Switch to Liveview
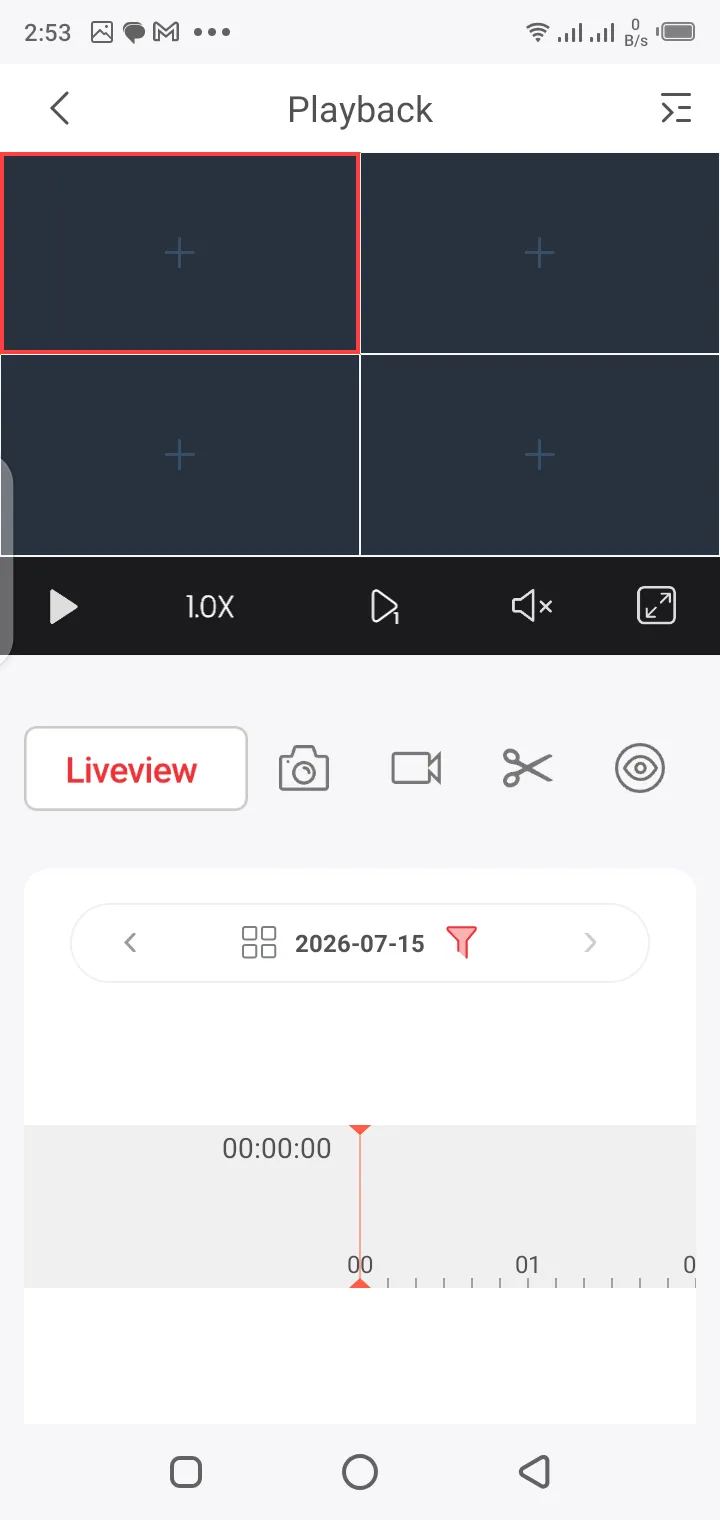 (136, 769)
